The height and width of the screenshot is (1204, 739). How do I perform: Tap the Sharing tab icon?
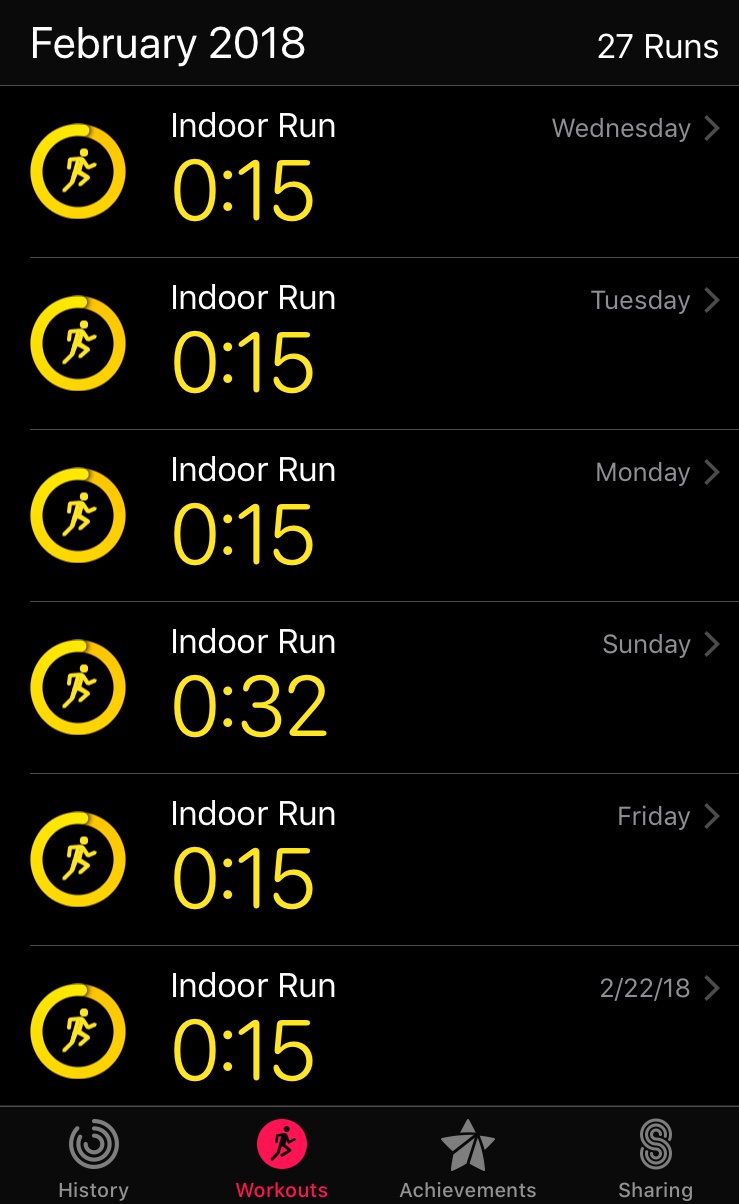click(x=655, y=1143)
